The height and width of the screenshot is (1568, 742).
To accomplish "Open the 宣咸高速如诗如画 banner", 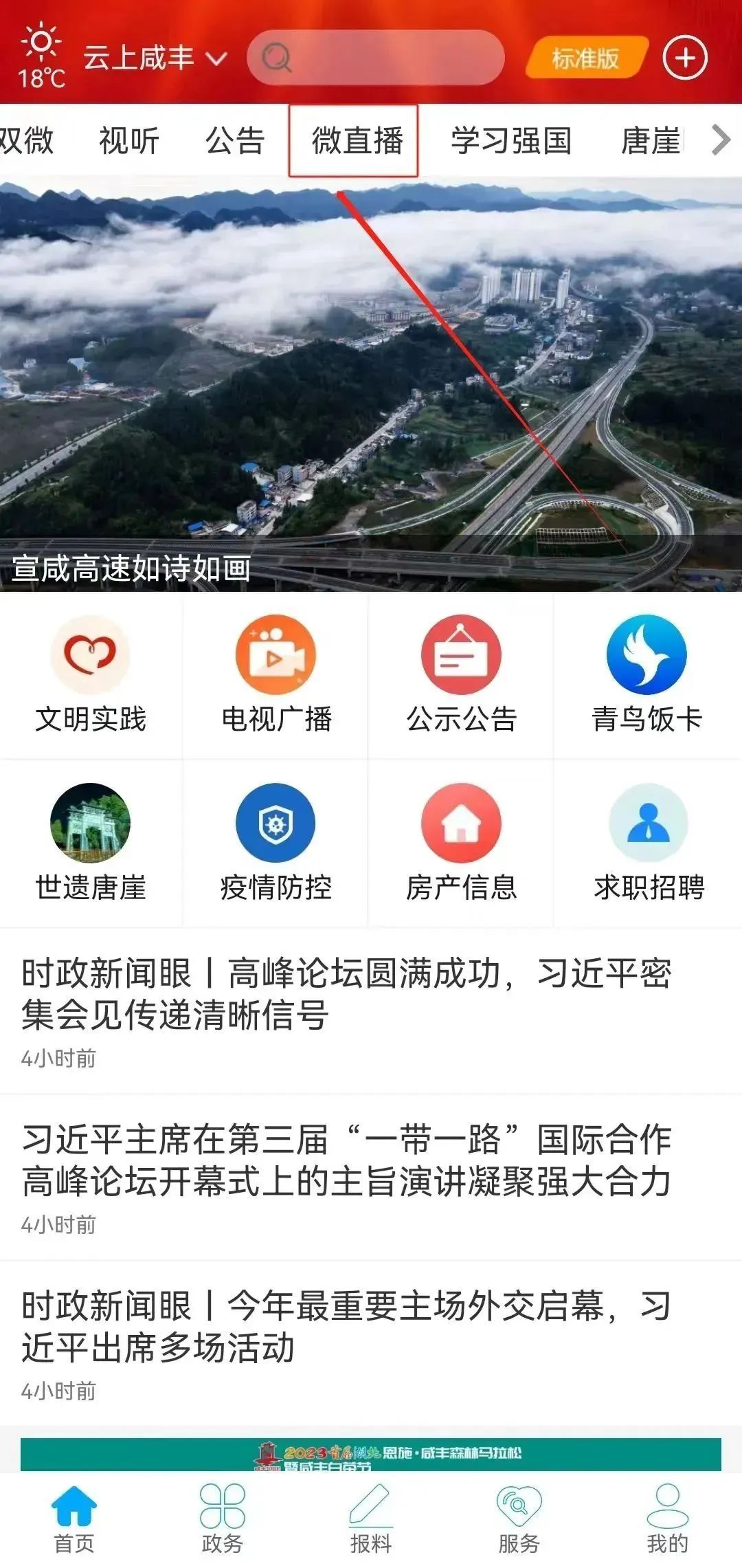I will tap(371, 385).
